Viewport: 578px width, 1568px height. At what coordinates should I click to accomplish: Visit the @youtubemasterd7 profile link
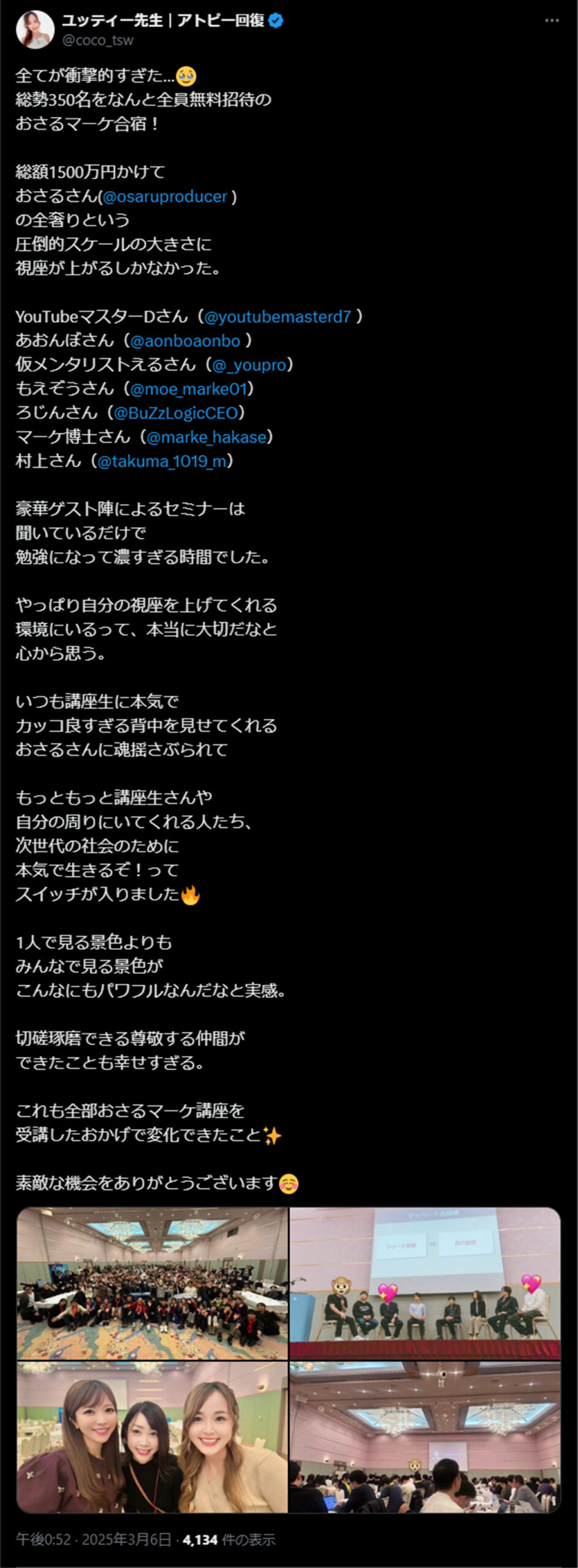tap(278, 317)
